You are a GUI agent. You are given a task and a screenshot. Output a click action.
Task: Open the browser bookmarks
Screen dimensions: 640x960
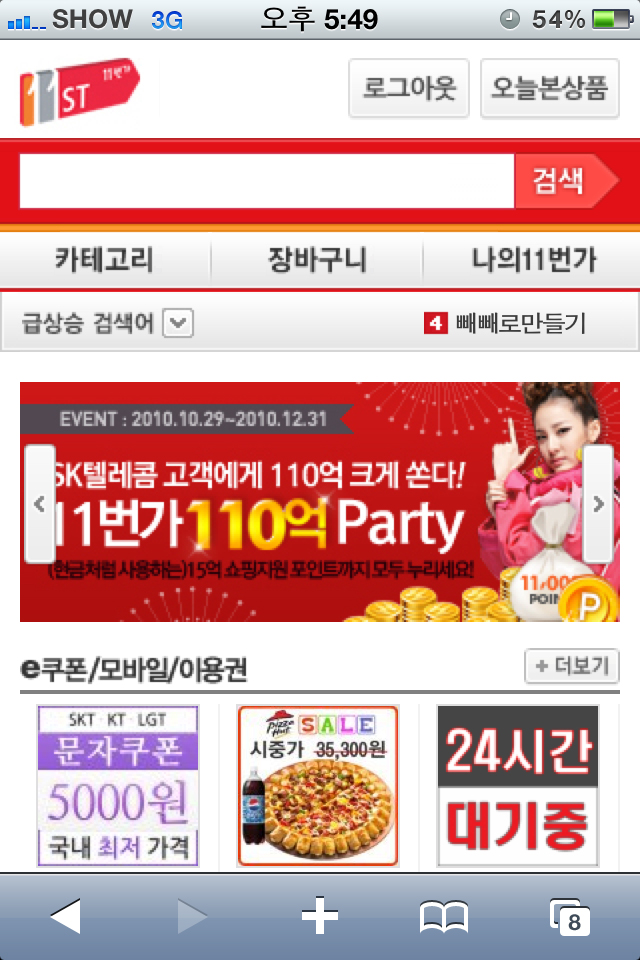[444, 916]
